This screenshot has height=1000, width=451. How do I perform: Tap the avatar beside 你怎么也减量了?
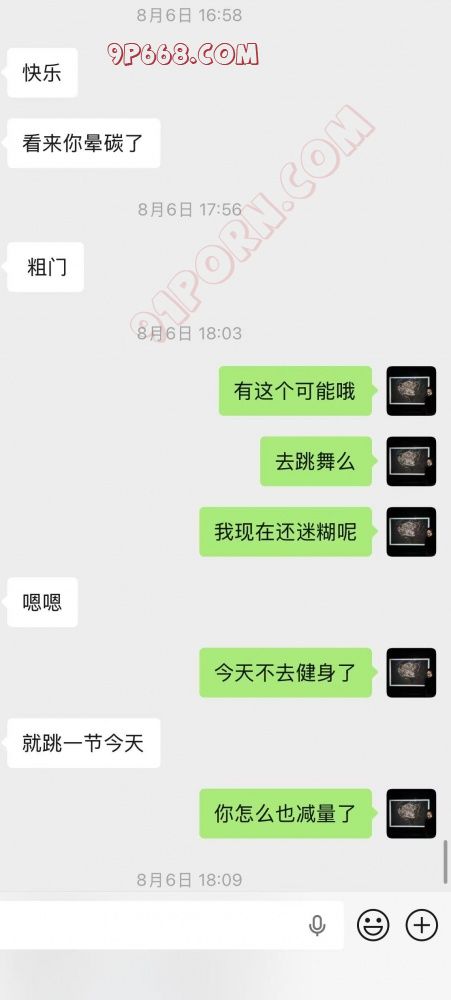coord(411,814)
